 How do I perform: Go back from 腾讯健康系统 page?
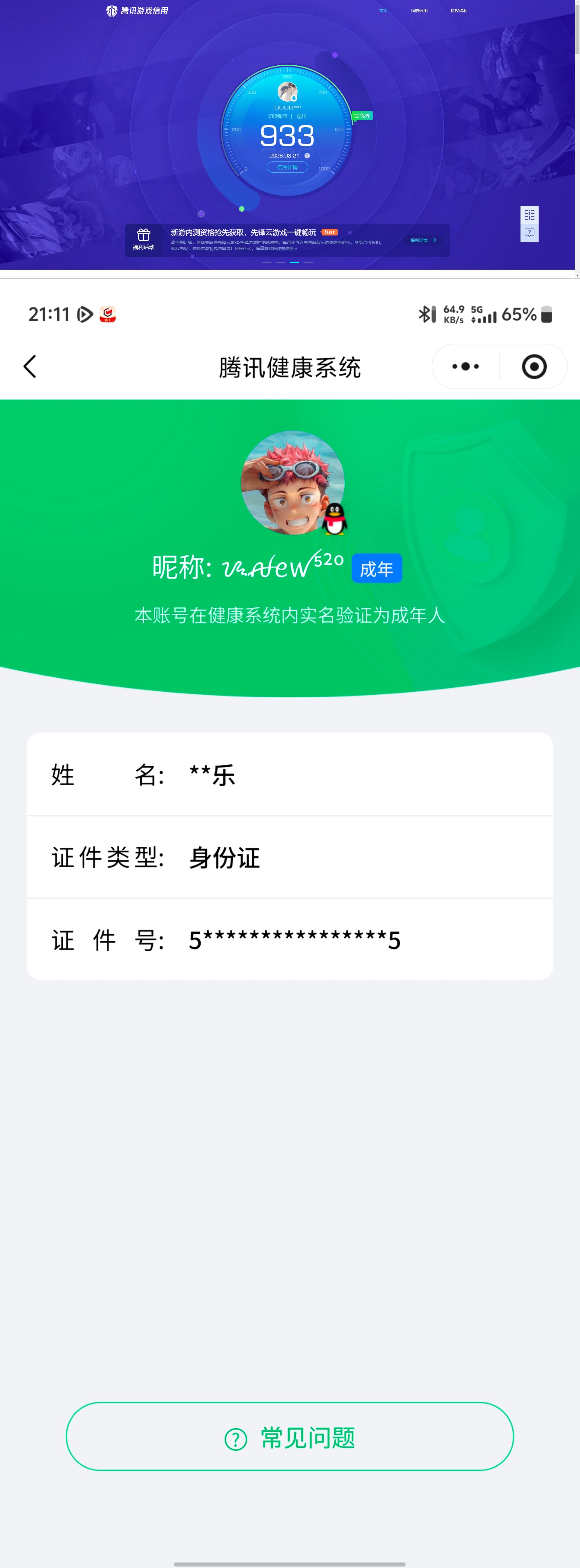[x=30, y=366]
